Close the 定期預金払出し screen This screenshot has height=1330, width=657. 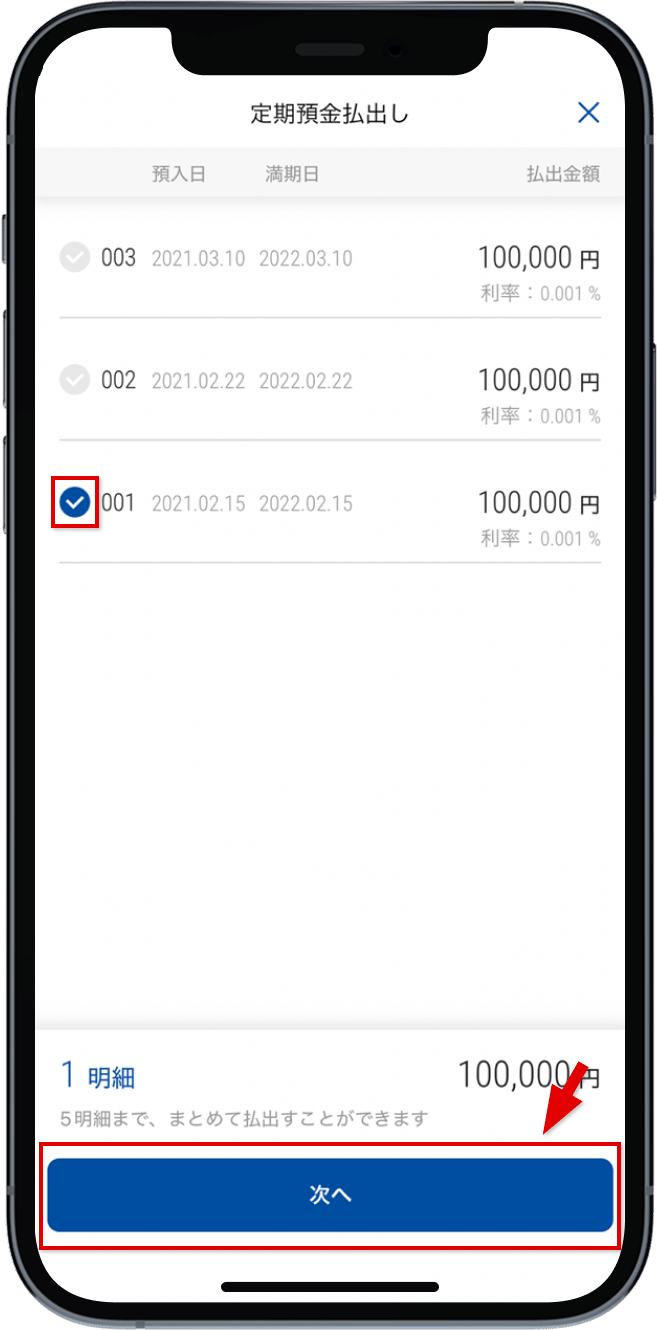click(588, 113)
